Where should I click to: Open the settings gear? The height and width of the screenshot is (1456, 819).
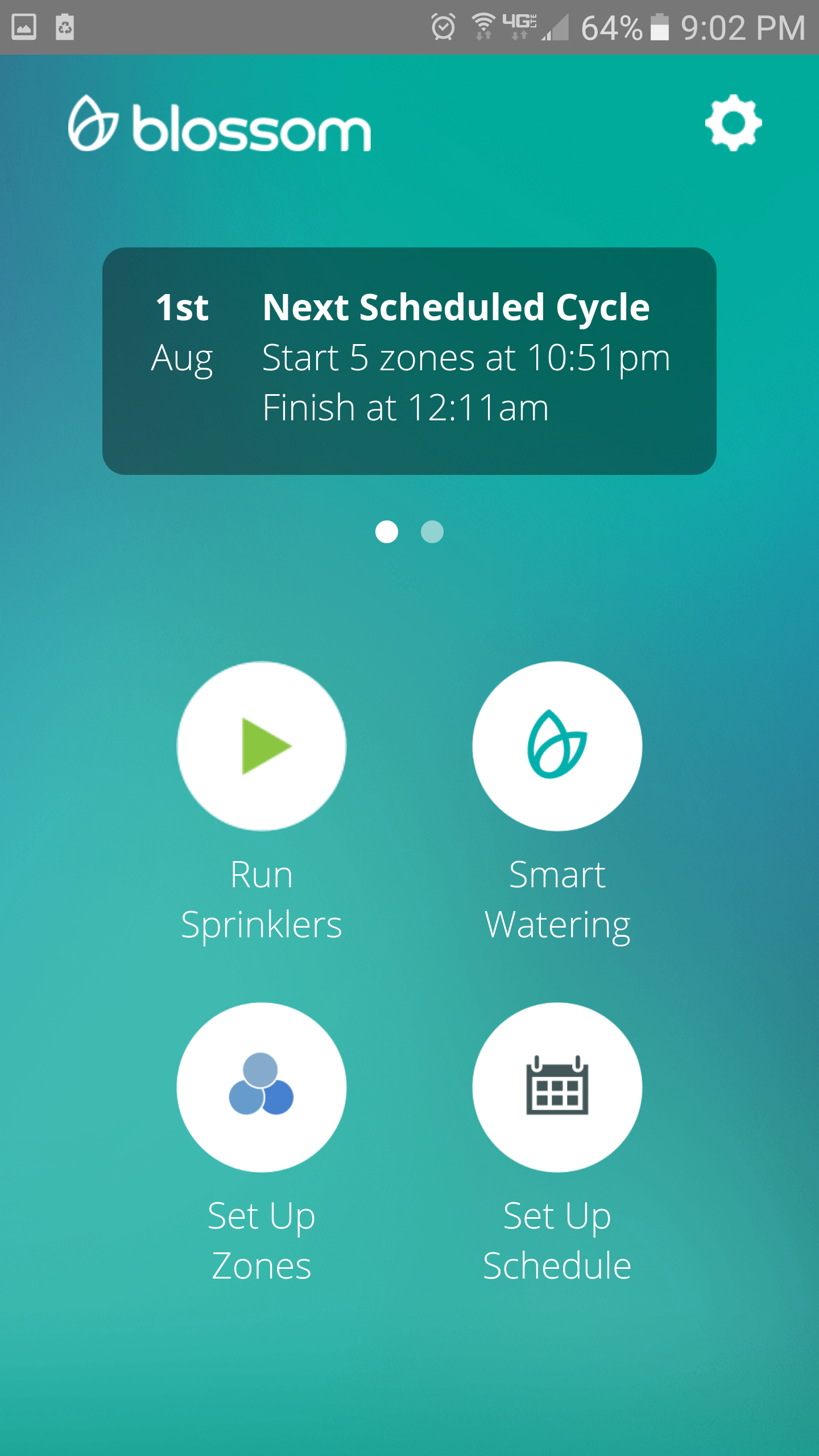[733, 123]
